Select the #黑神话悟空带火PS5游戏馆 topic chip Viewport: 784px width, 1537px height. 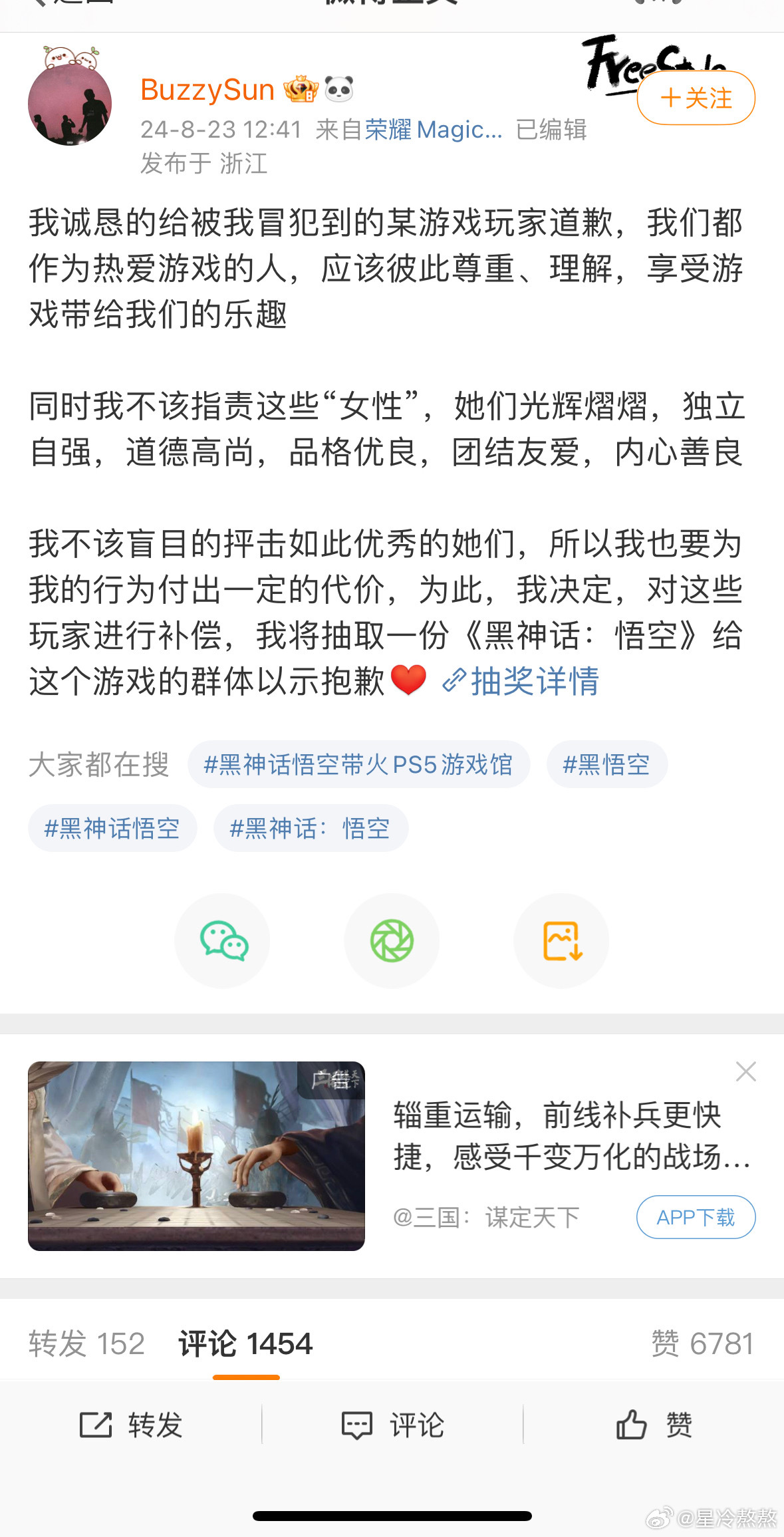[x=358, y=765]
